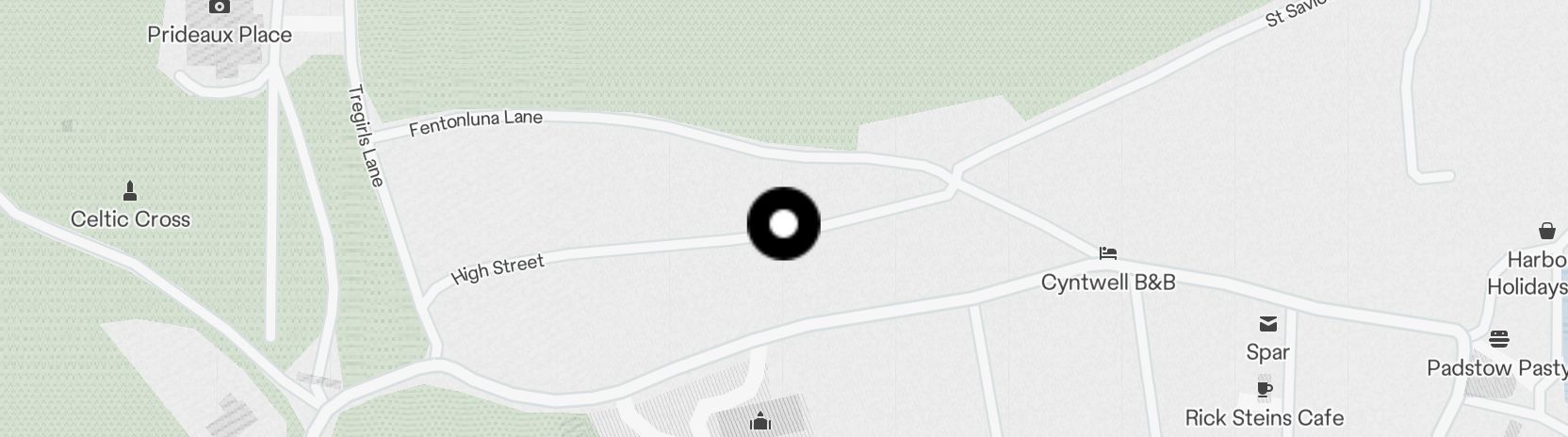
Task: Open the Spar store marker
Action: (x=1267, y=325)
